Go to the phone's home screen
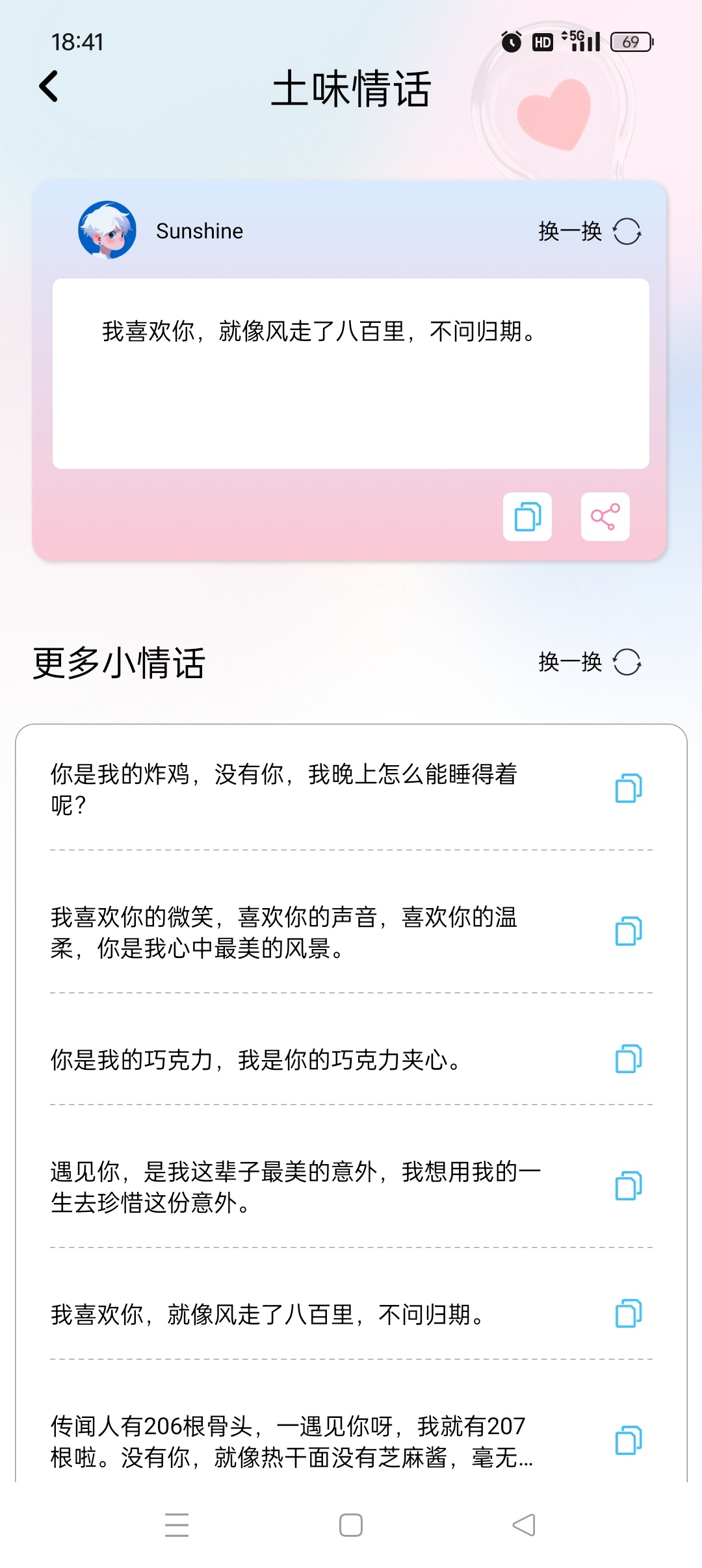 (x=351, y=1525)
